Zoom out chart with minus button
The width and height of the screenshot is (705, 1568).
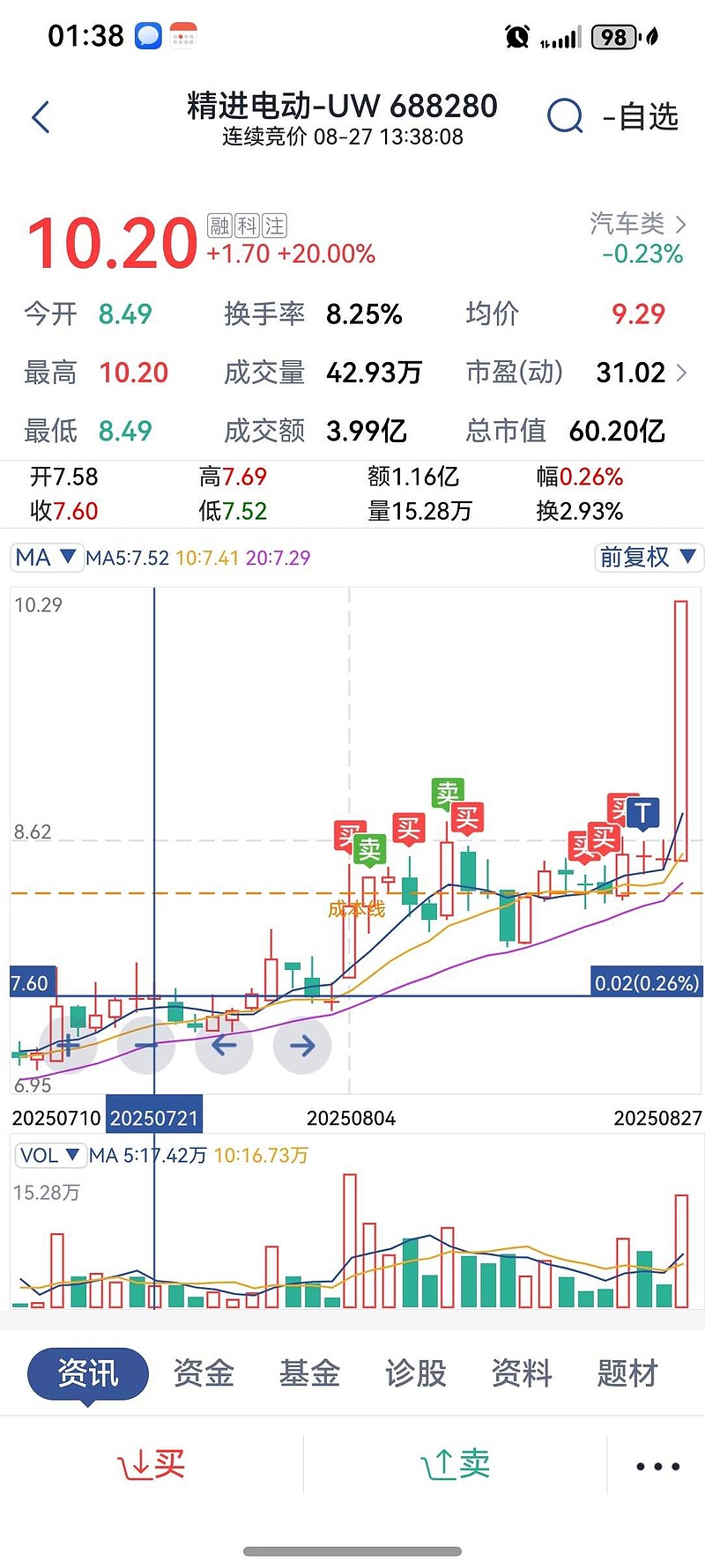pos(146,1046)
